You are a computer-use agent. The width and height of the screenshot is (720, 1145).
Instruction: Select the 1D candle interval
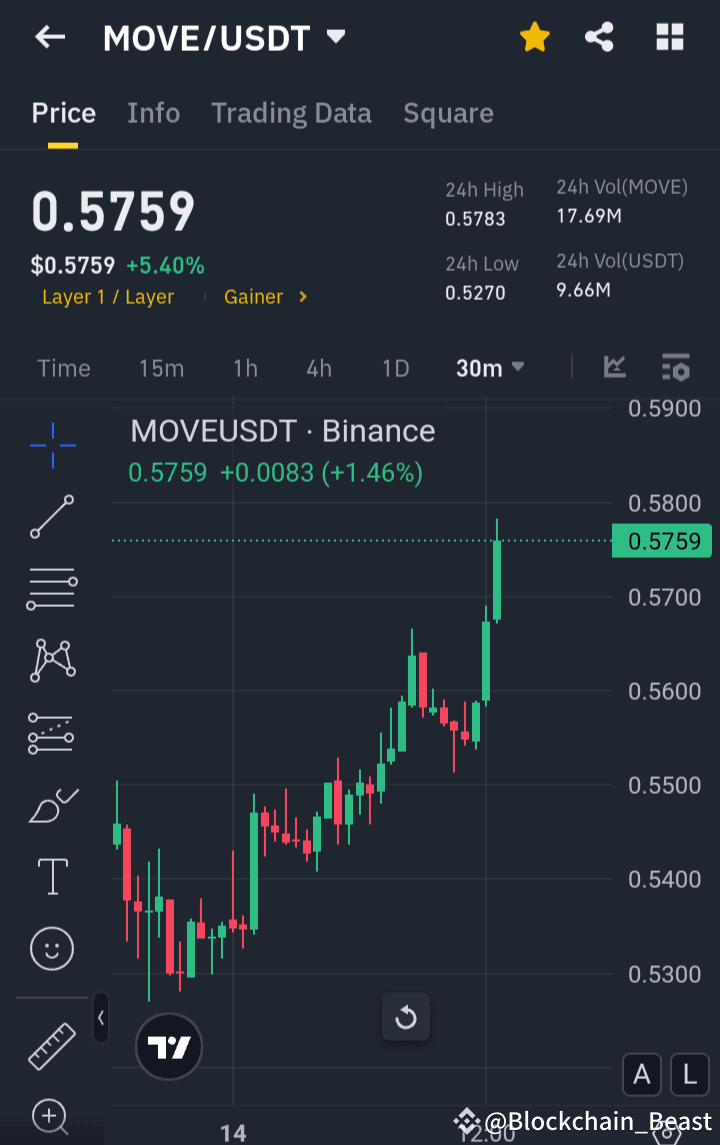(x=395, y=368)
